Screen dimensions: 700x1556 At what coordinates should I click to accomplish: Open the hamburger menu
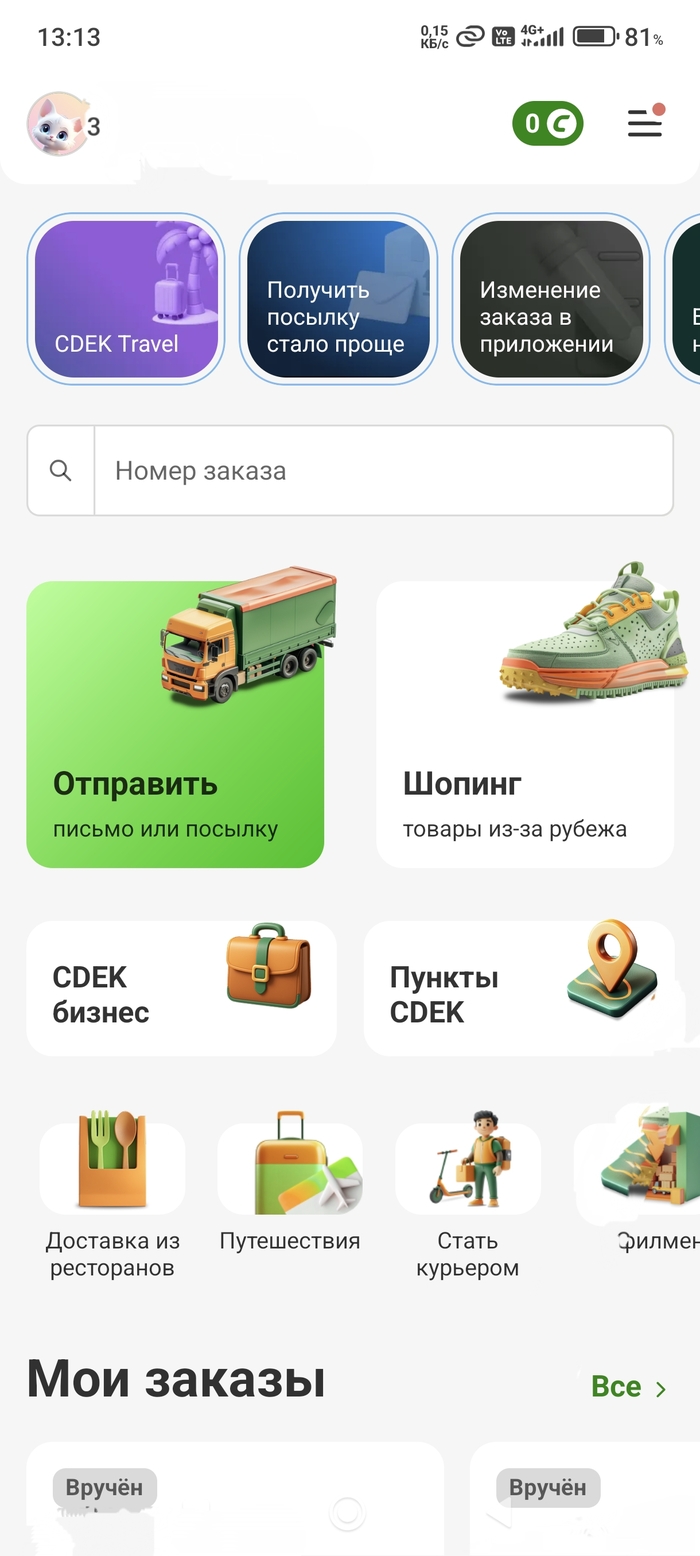(645, 123)
